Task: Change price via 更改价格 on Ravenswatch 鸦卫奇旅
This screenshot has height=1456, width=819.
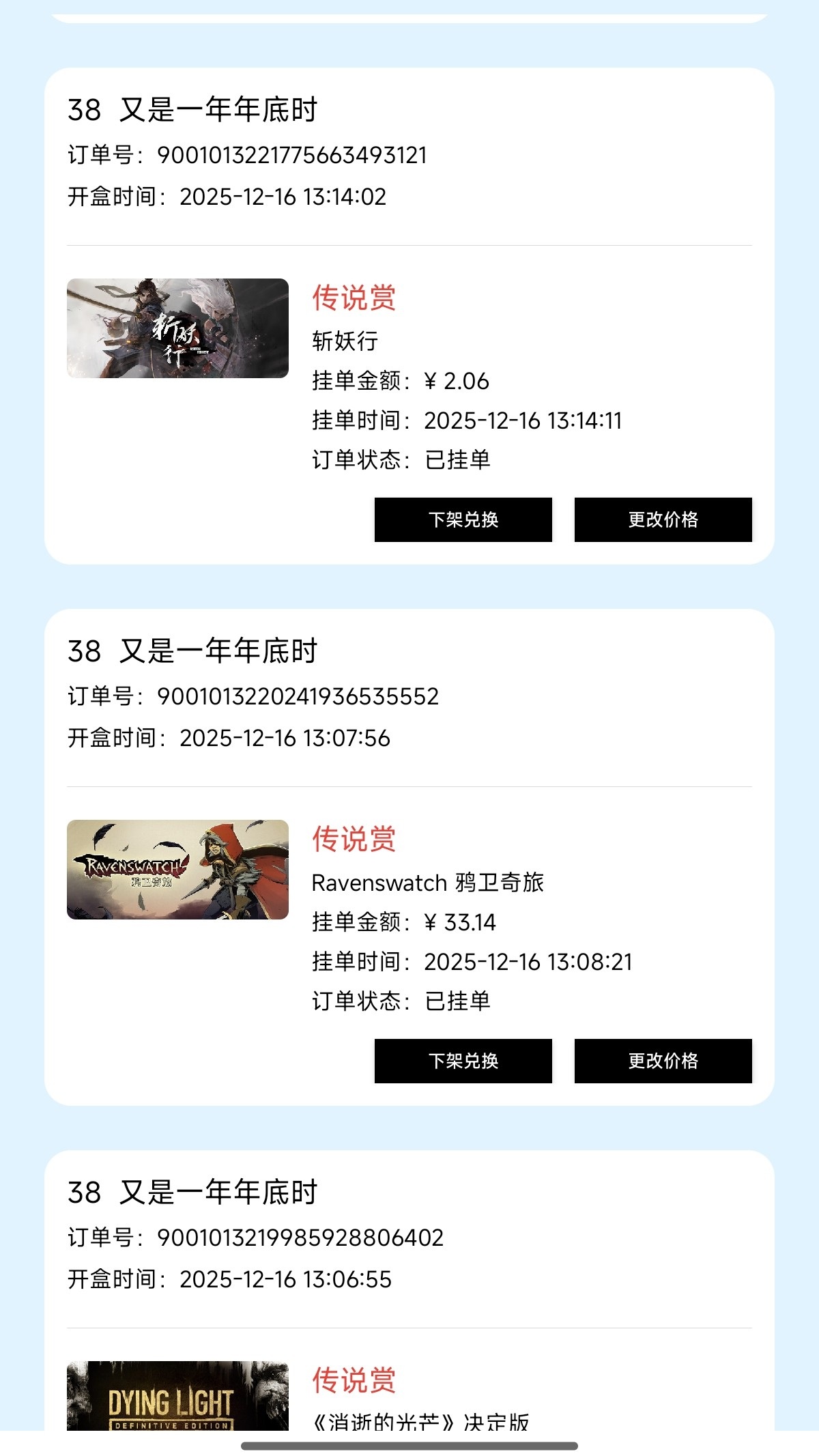Action: pos(663,1061)
